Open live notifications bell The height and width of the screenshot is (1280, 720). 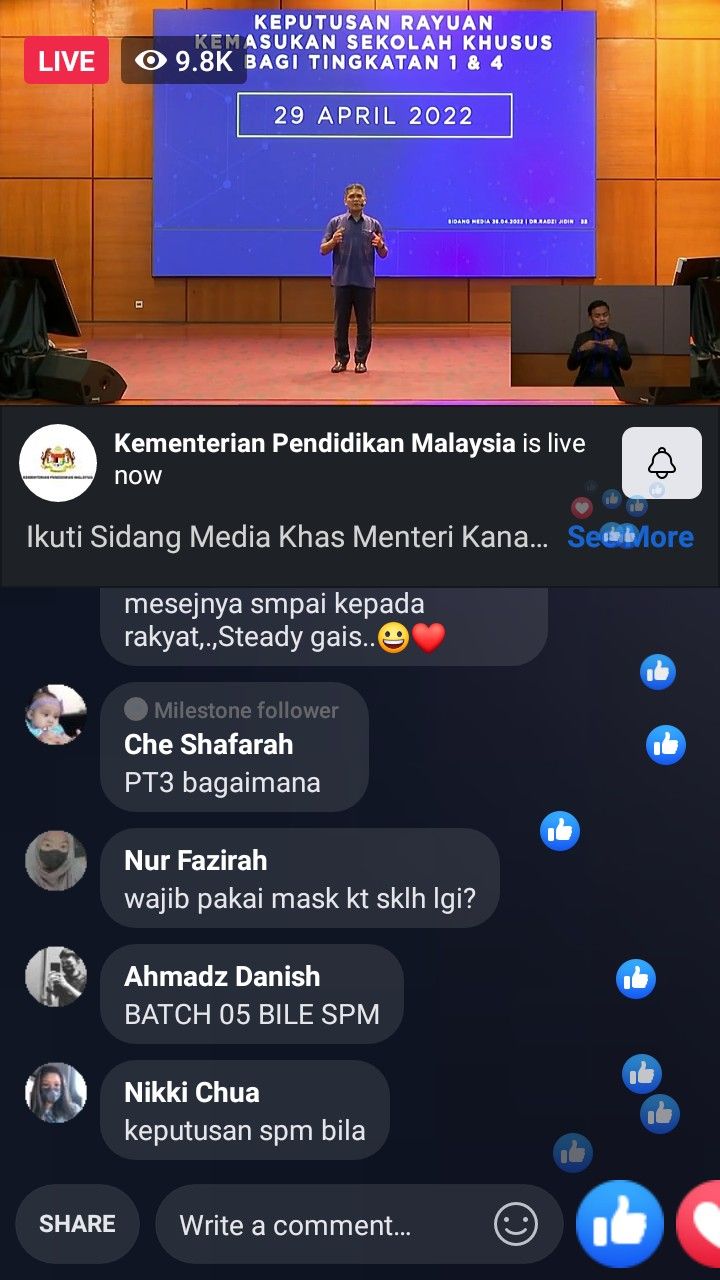point(661,463)
